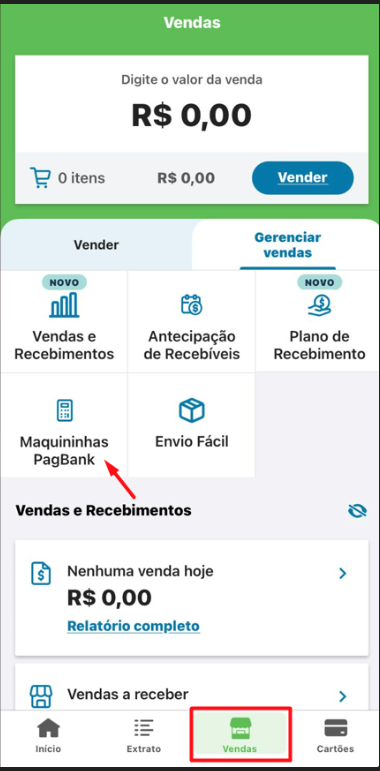
Task: Select the Vendas bottom tab
Action: pyautogui.click(x=239, y=735)
